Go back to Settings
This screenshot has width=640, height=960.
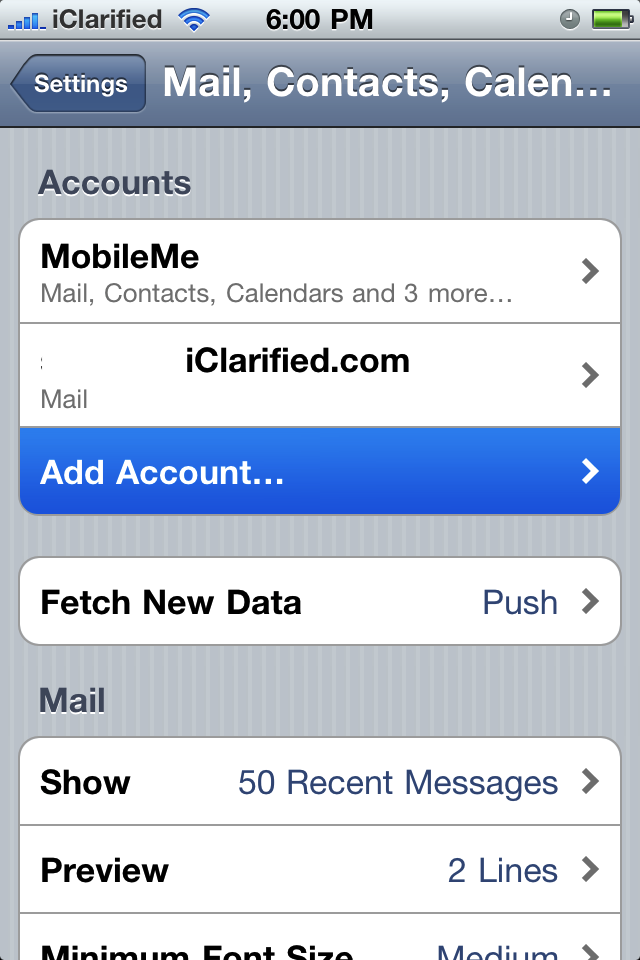[x=80, y=84]
